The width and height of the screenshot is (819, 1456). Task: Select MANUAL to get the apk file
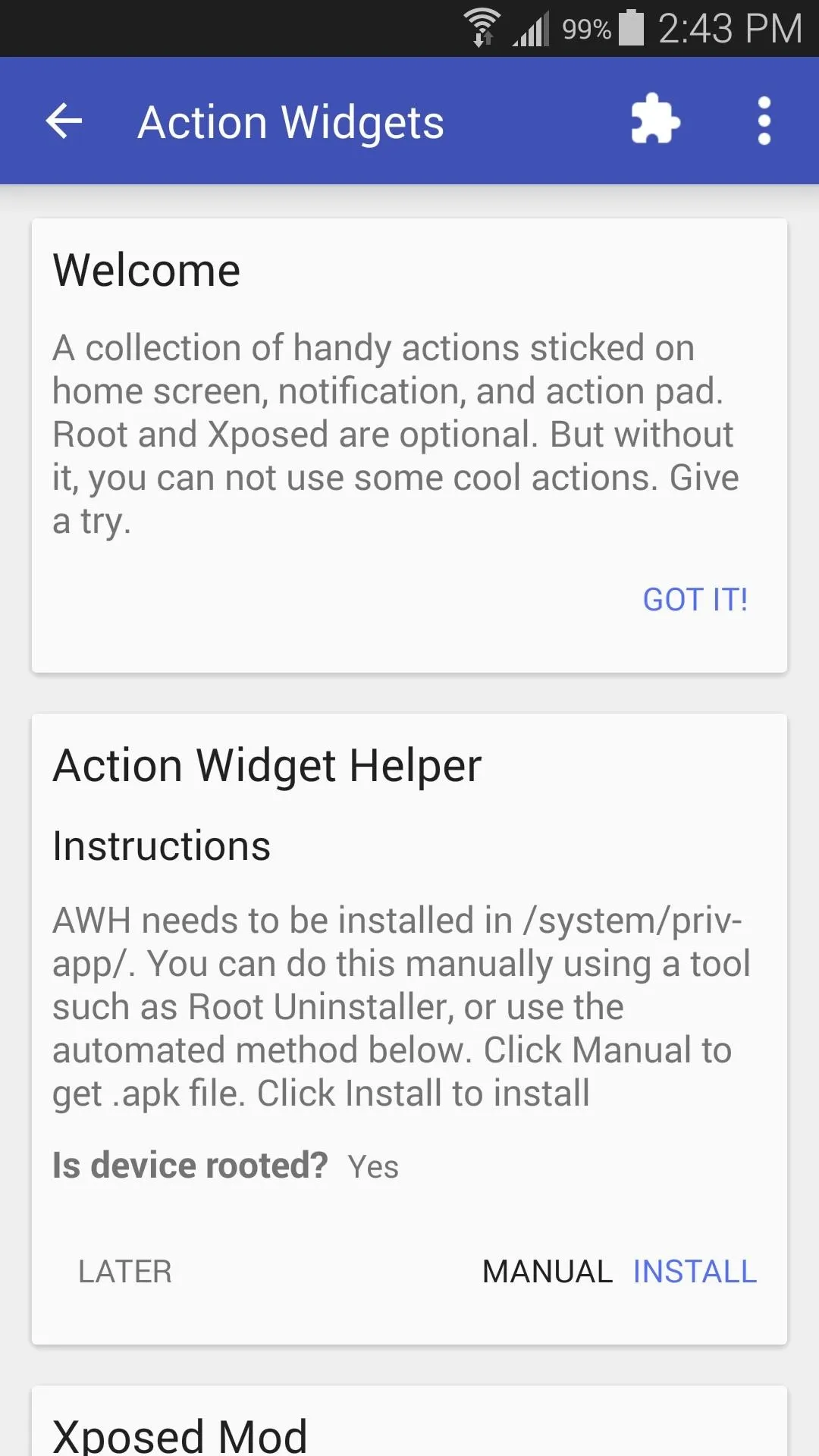point(548,1272)
